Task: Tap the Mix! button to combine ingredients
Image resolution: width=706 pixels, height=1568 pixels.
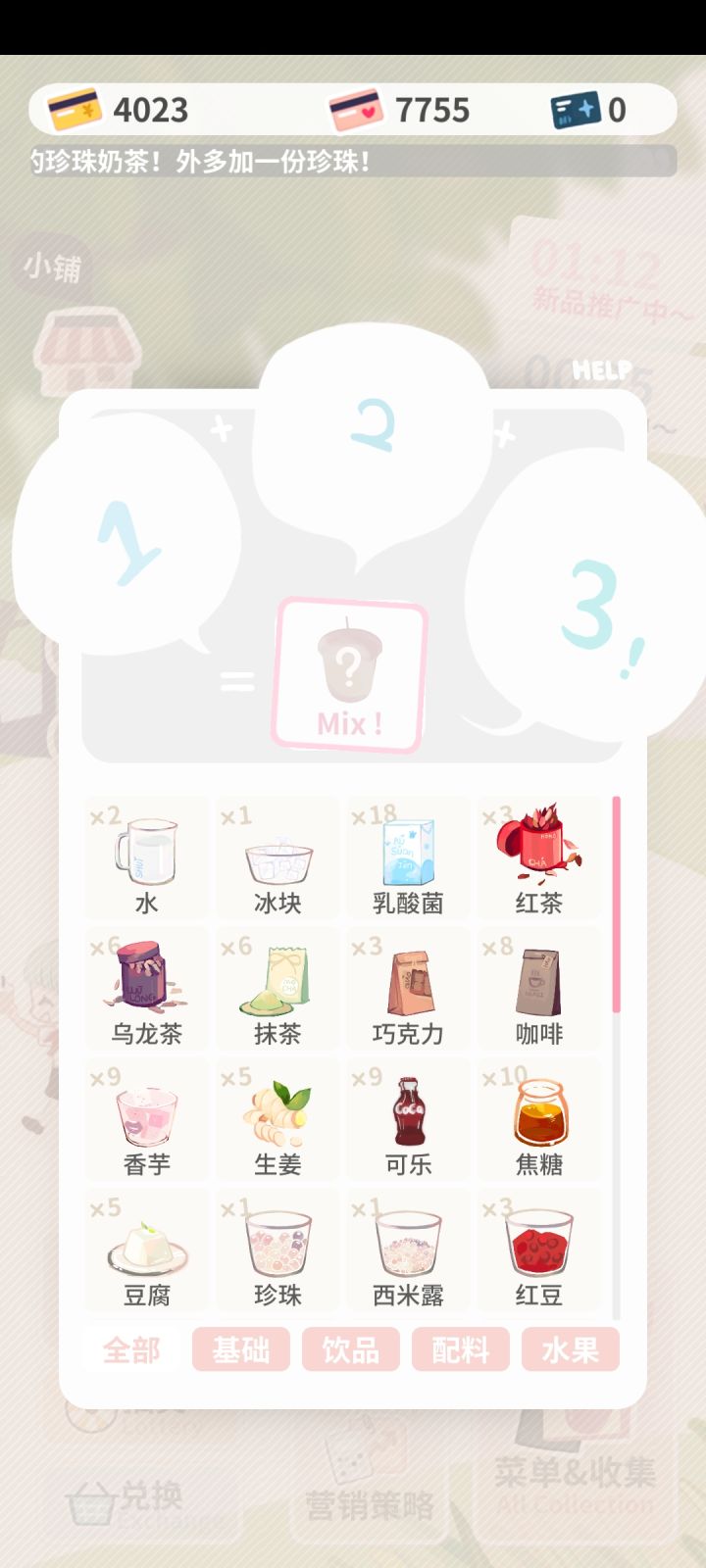Action: 348,676
